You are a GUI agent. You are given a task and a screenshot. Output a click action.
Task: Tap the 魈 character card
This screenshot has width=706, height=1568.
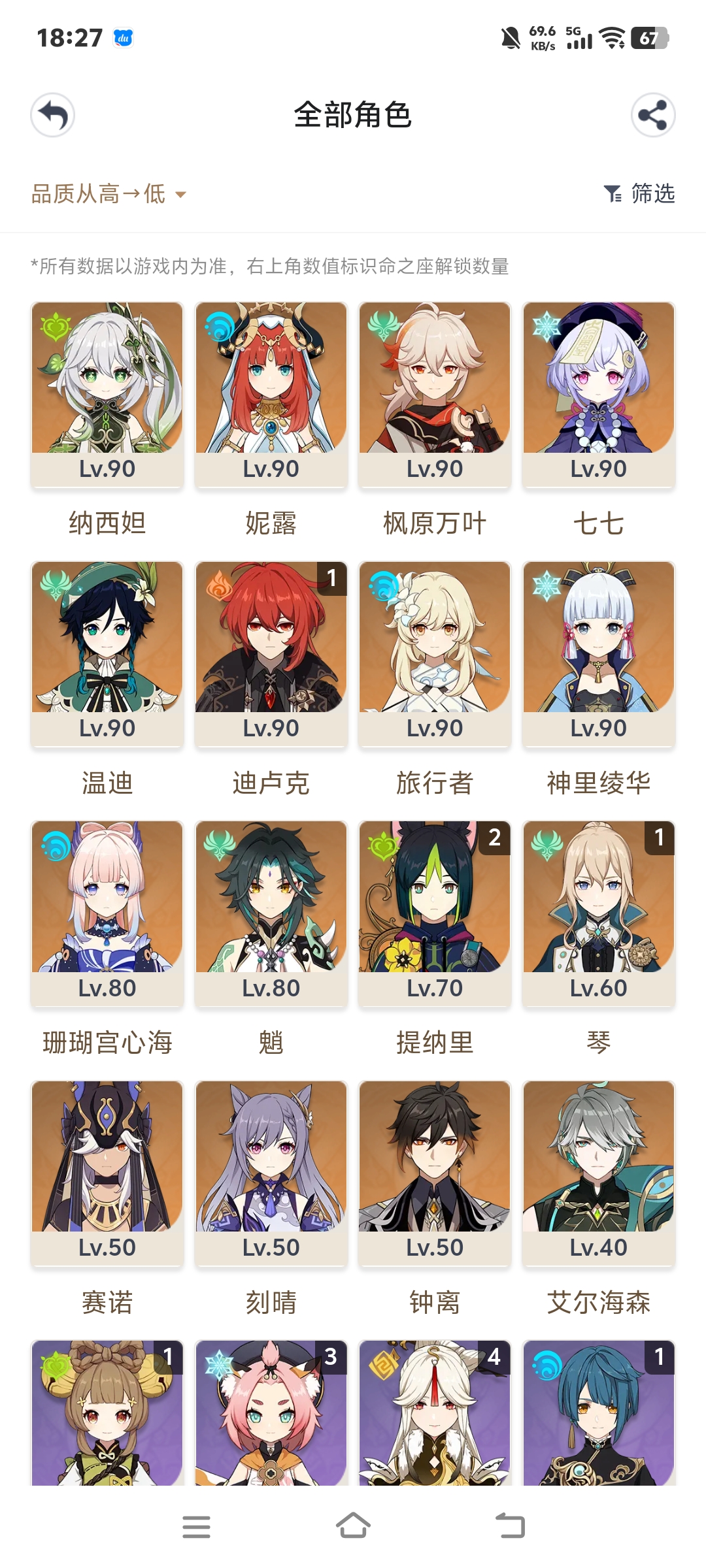pos(271,913)
